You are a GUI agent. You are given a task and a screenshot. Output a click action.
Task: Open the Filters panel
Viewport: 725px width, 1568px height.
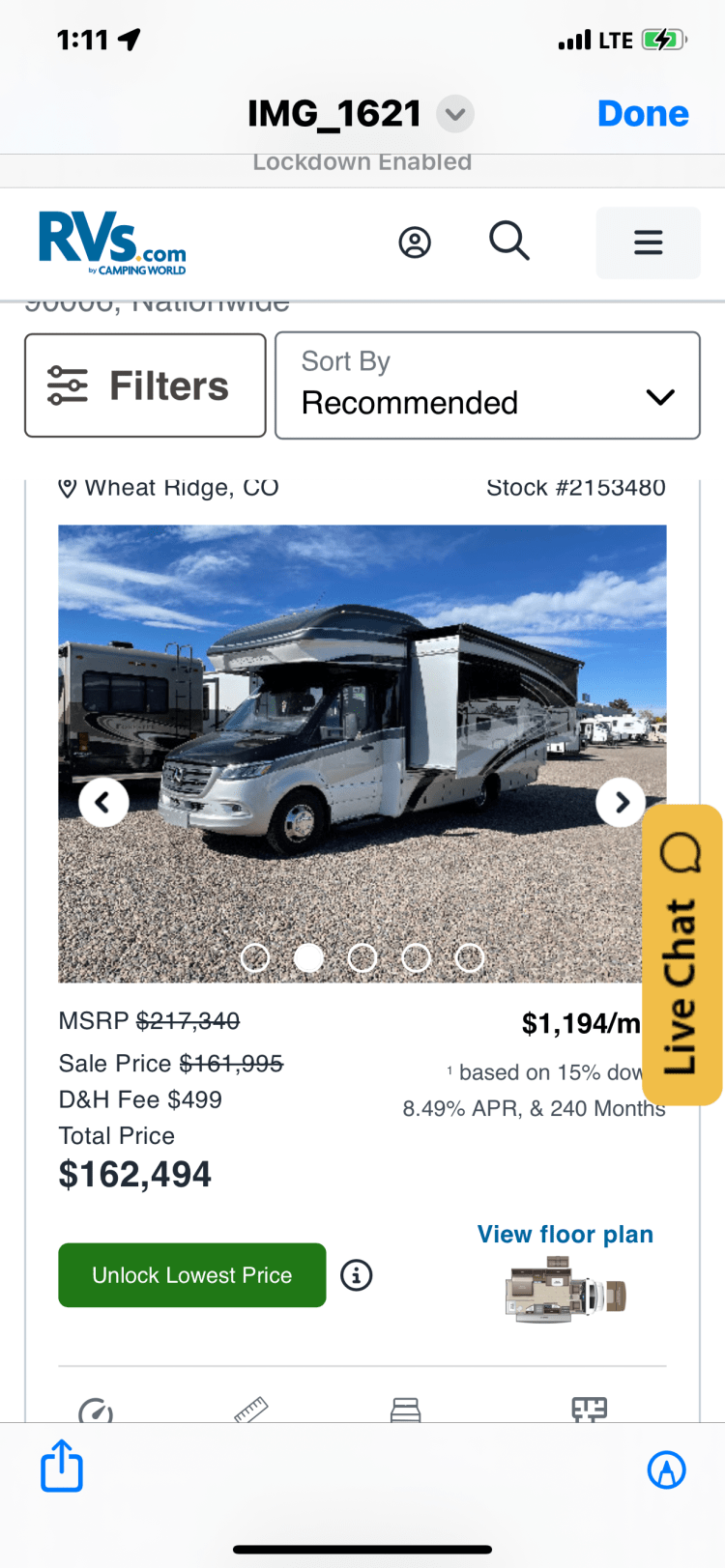[145, 385]
